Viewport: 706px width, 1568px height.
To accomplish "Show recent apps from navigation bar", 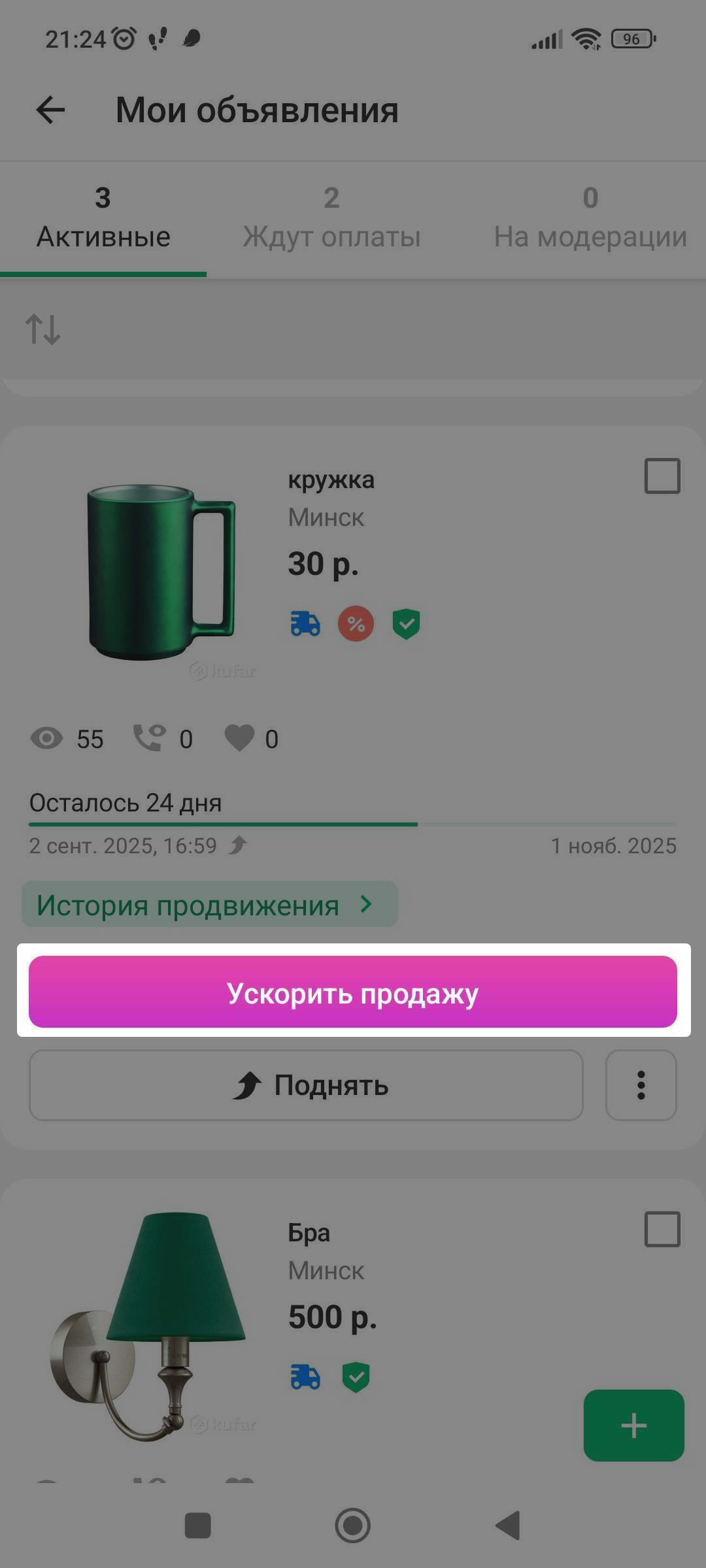I will click(198, 1526).
